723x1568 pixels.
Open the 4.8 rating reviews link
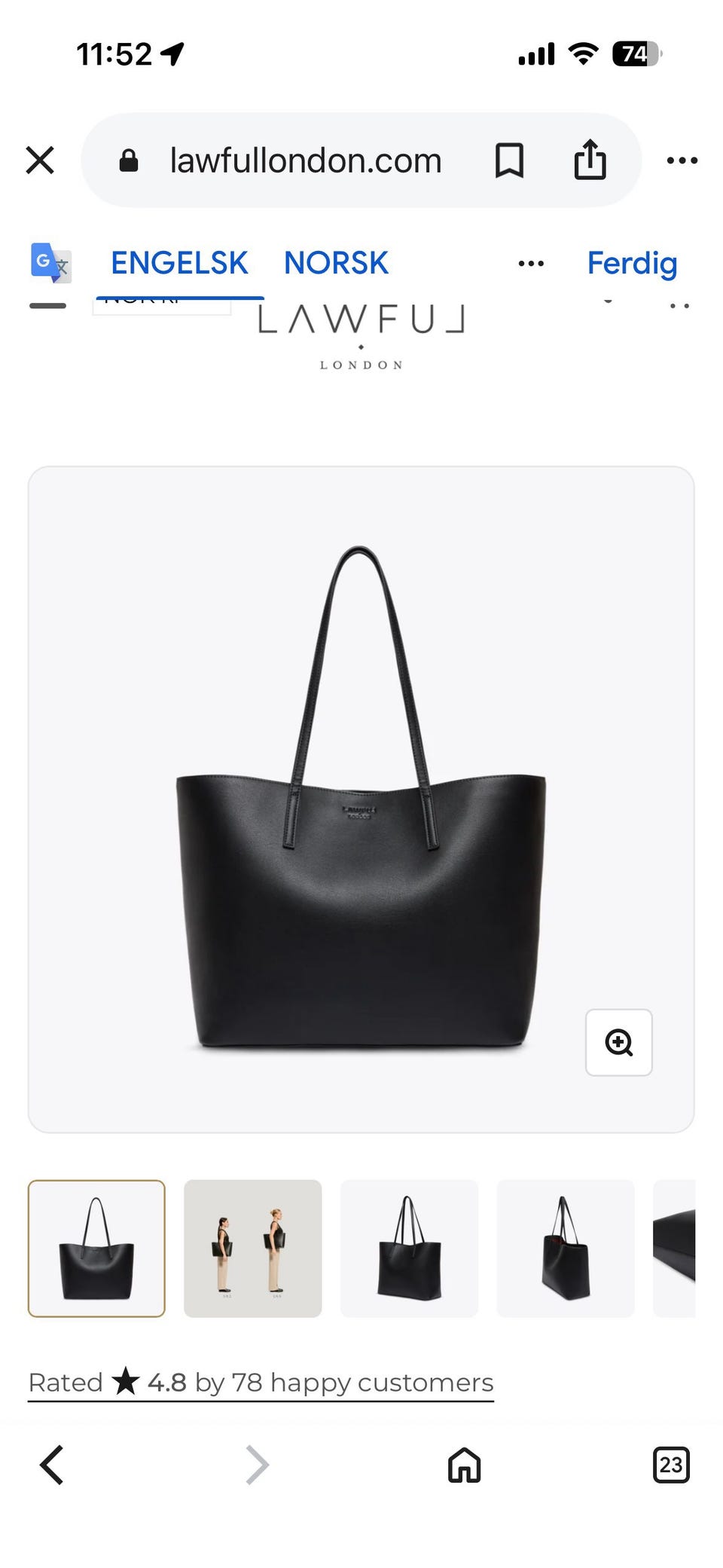coord(261,1383)
